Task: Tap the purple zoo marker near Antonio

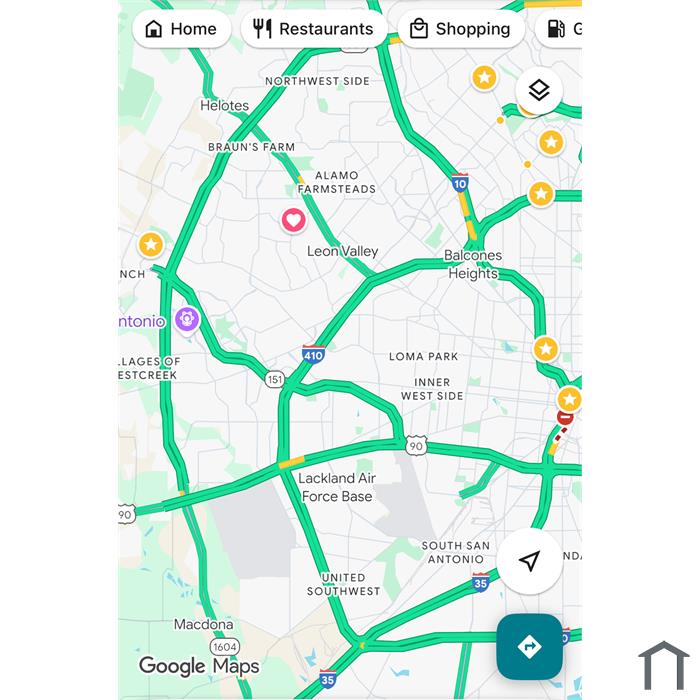Action: (186, 320)
